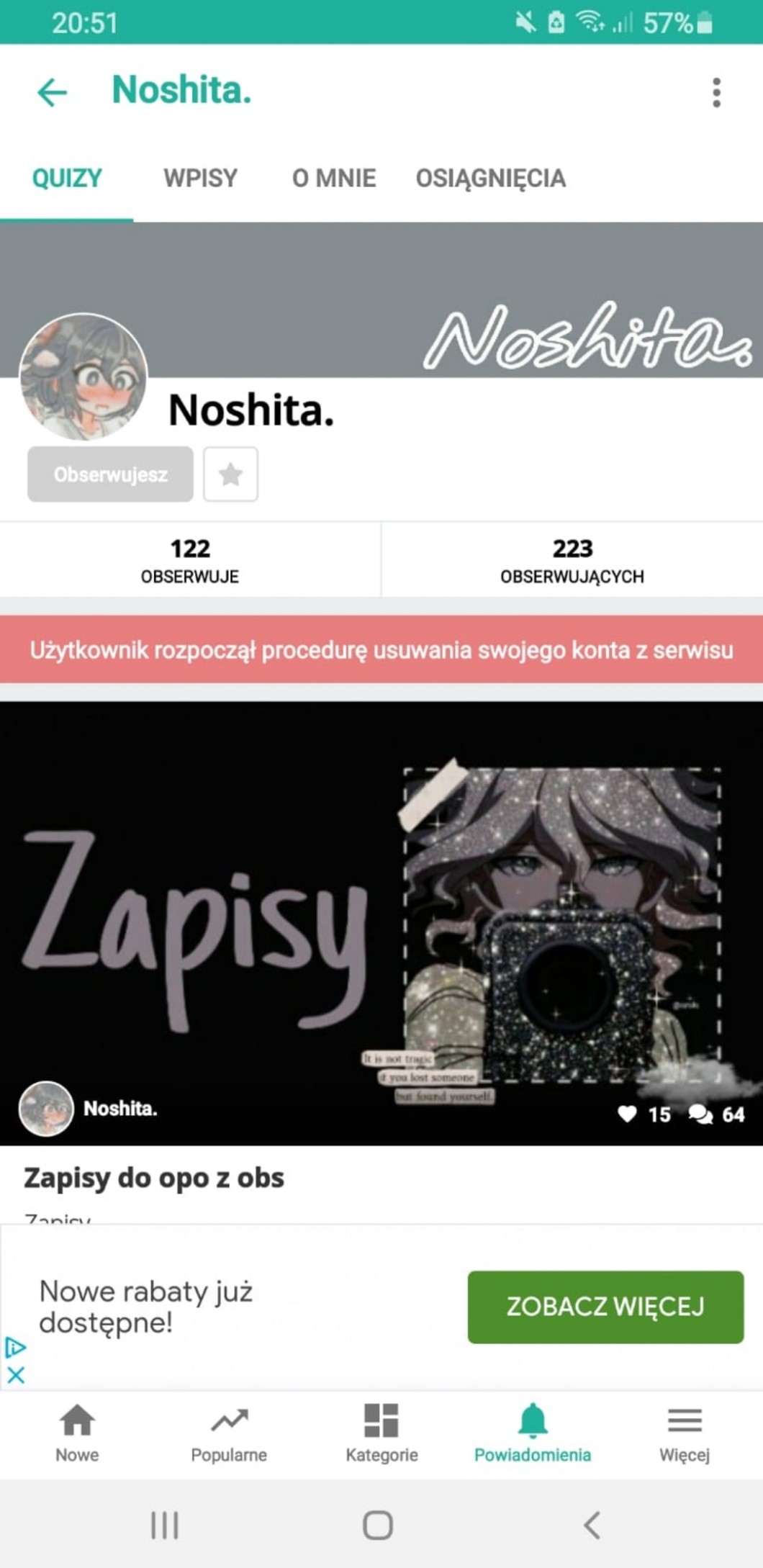Image resolution: width=763 pixels, height=1568 pixels.
Task: Tap the Obserwujesz button to unfollow
Action: pyautogui.click(x=110, y=474)
